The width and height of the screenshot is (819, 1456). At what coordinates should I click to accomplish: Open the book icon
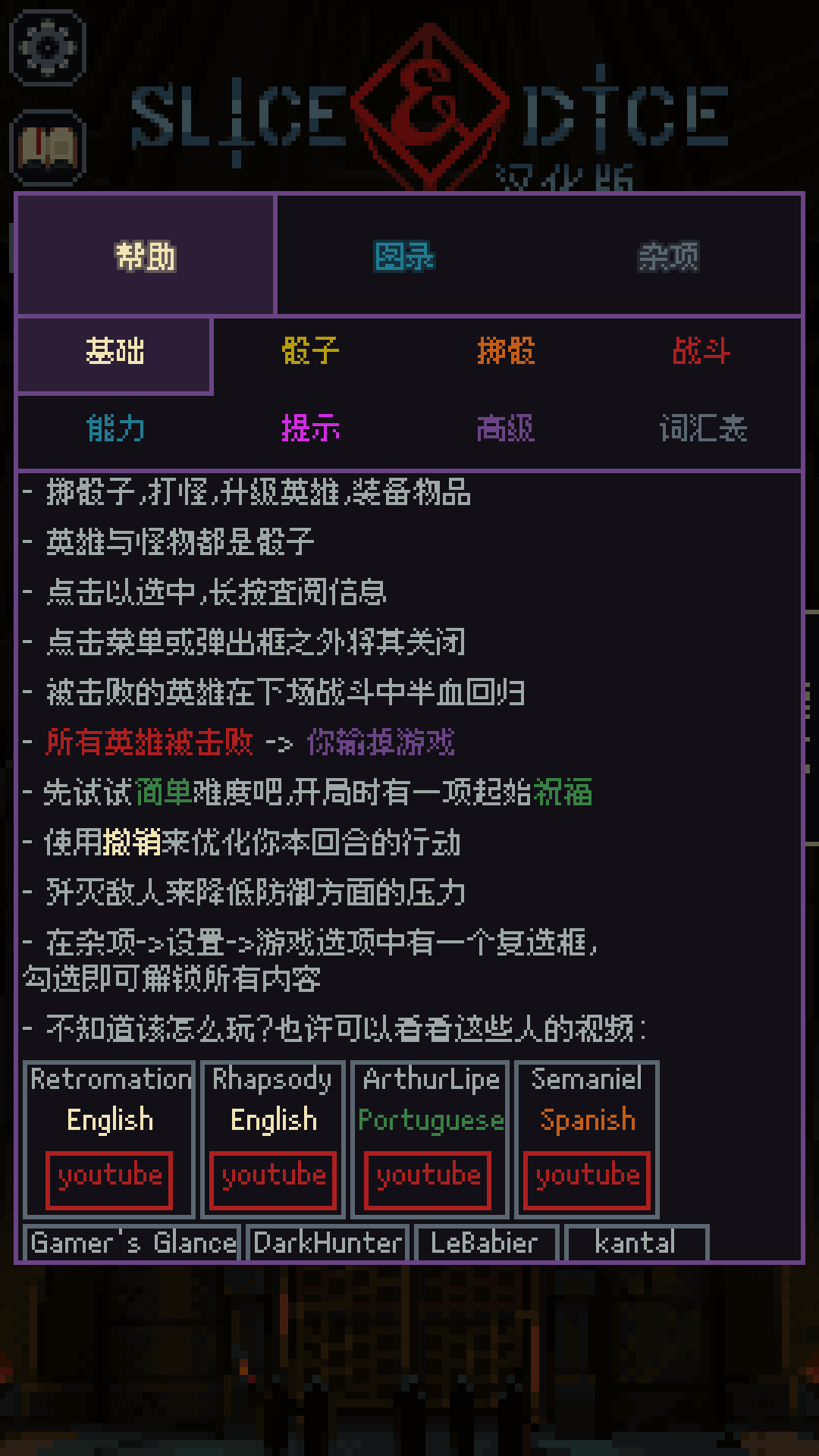click(47, 146)
